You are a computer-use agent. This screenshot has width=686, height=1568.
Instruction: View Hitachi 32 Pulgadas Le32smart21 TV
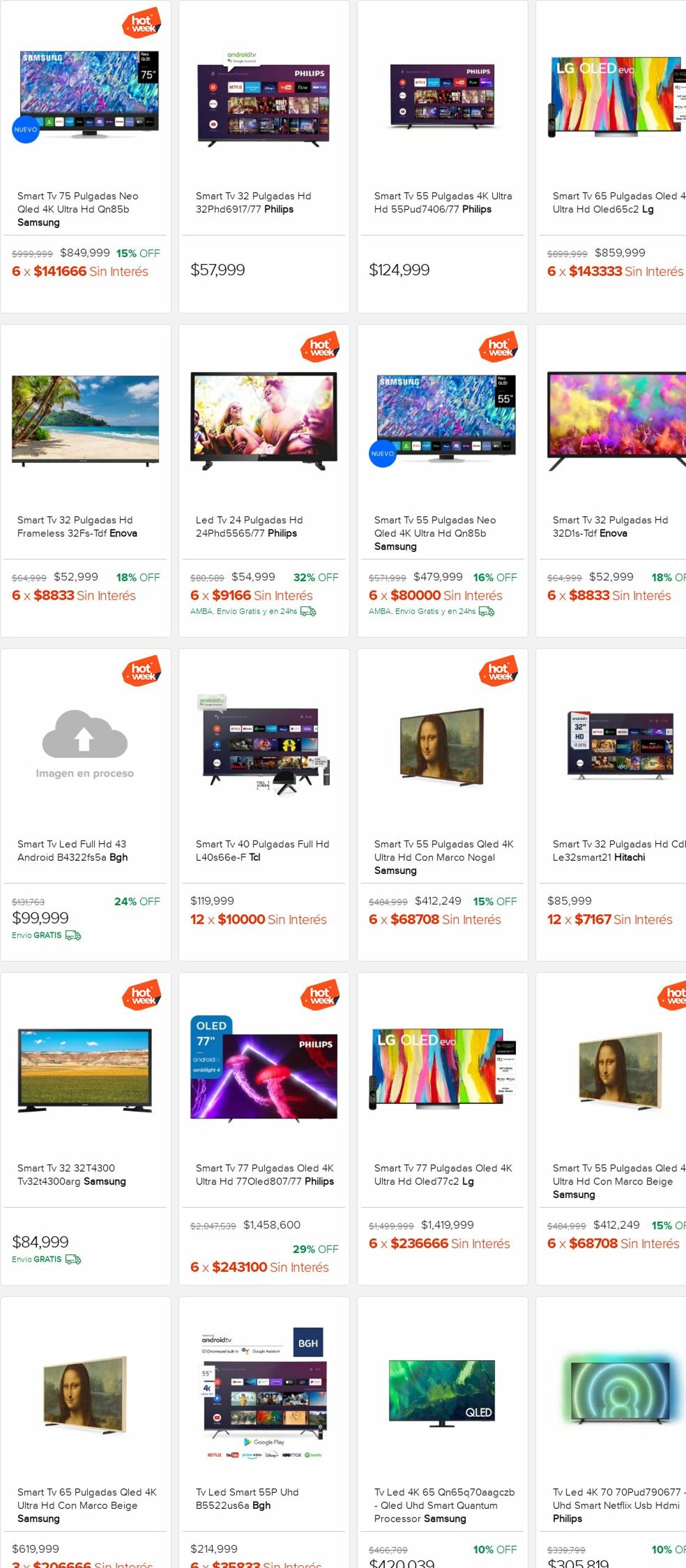coord(615,850)
